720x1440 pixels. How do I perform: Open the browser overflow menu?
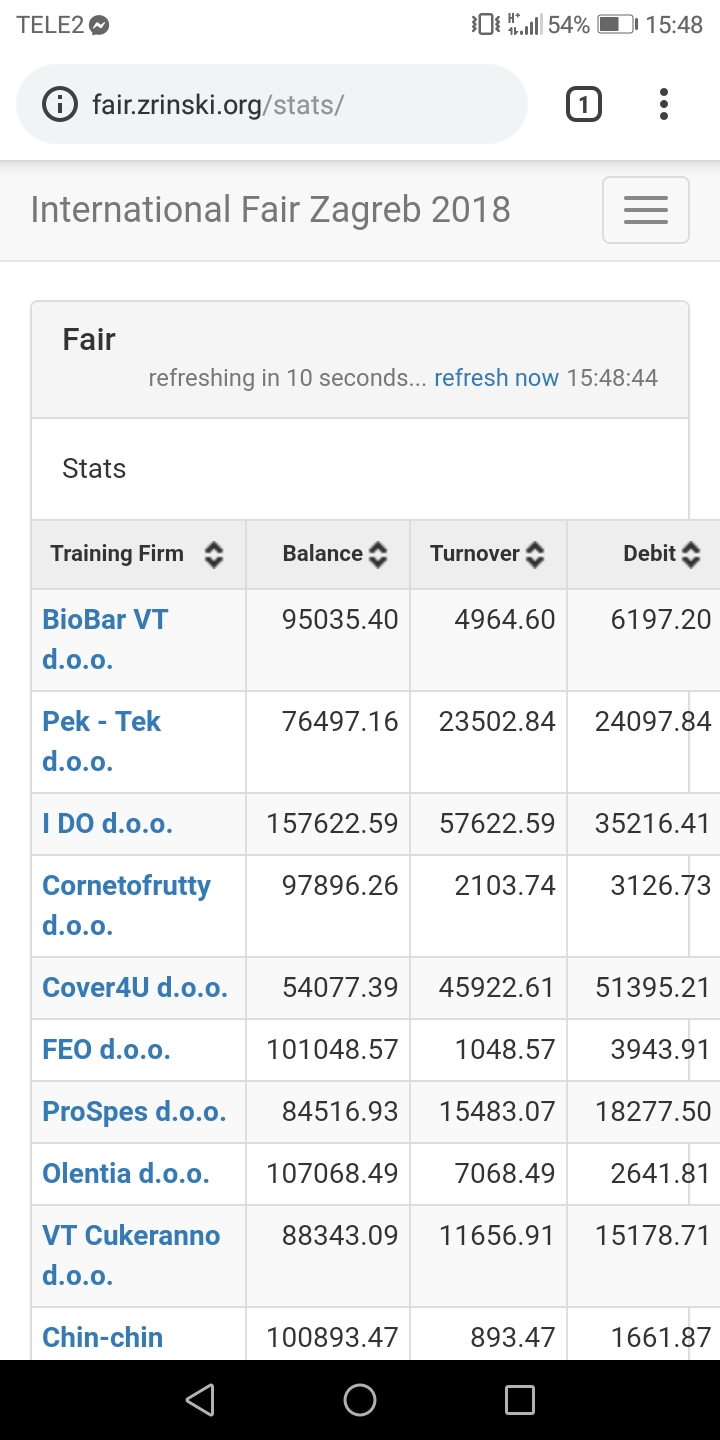663,104
